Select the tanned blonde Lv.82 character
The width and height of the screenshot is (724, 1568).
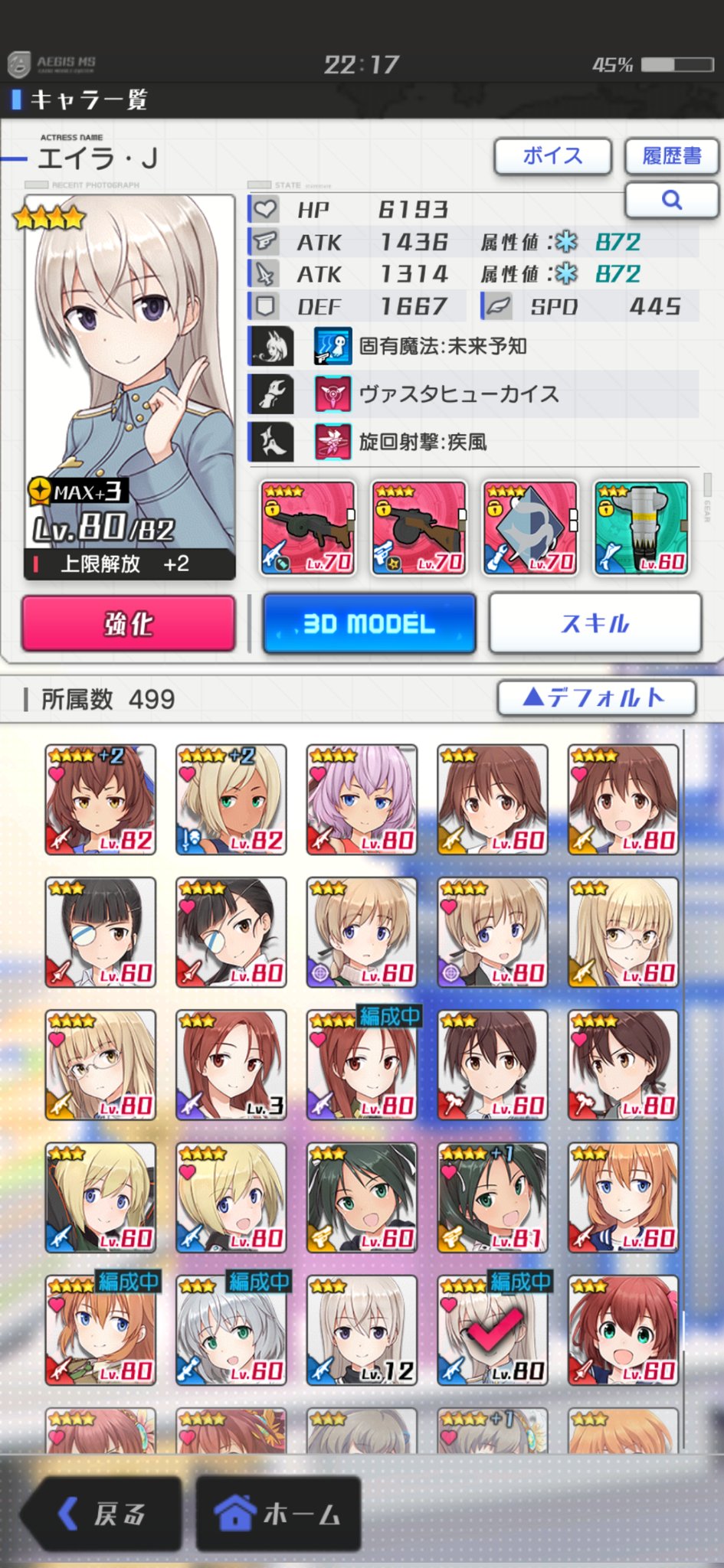pos(231,800)
